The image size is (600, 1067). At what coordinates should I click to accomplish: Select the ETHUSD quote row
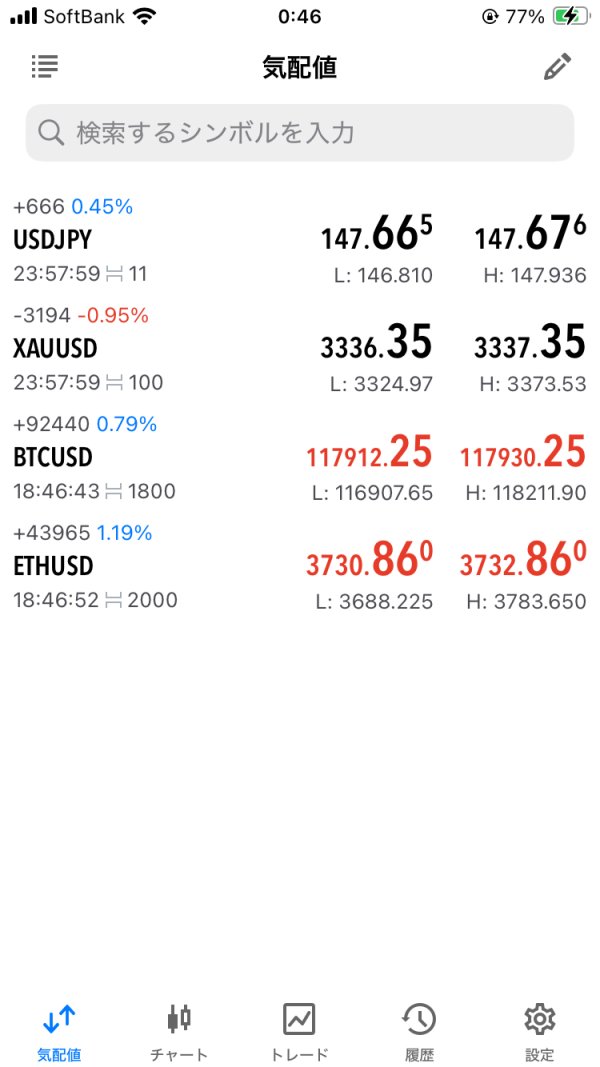coord(300,567)
